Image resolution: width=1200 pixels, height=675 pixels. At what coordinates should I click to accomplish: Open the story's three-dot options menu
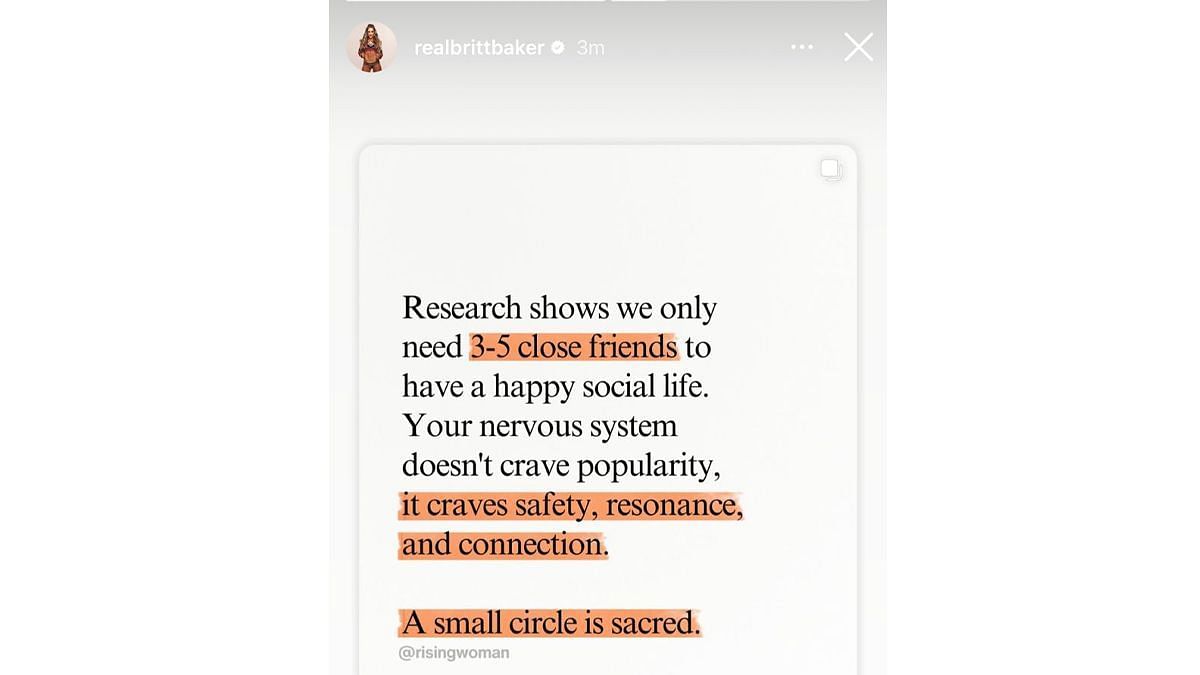point(801,47)
